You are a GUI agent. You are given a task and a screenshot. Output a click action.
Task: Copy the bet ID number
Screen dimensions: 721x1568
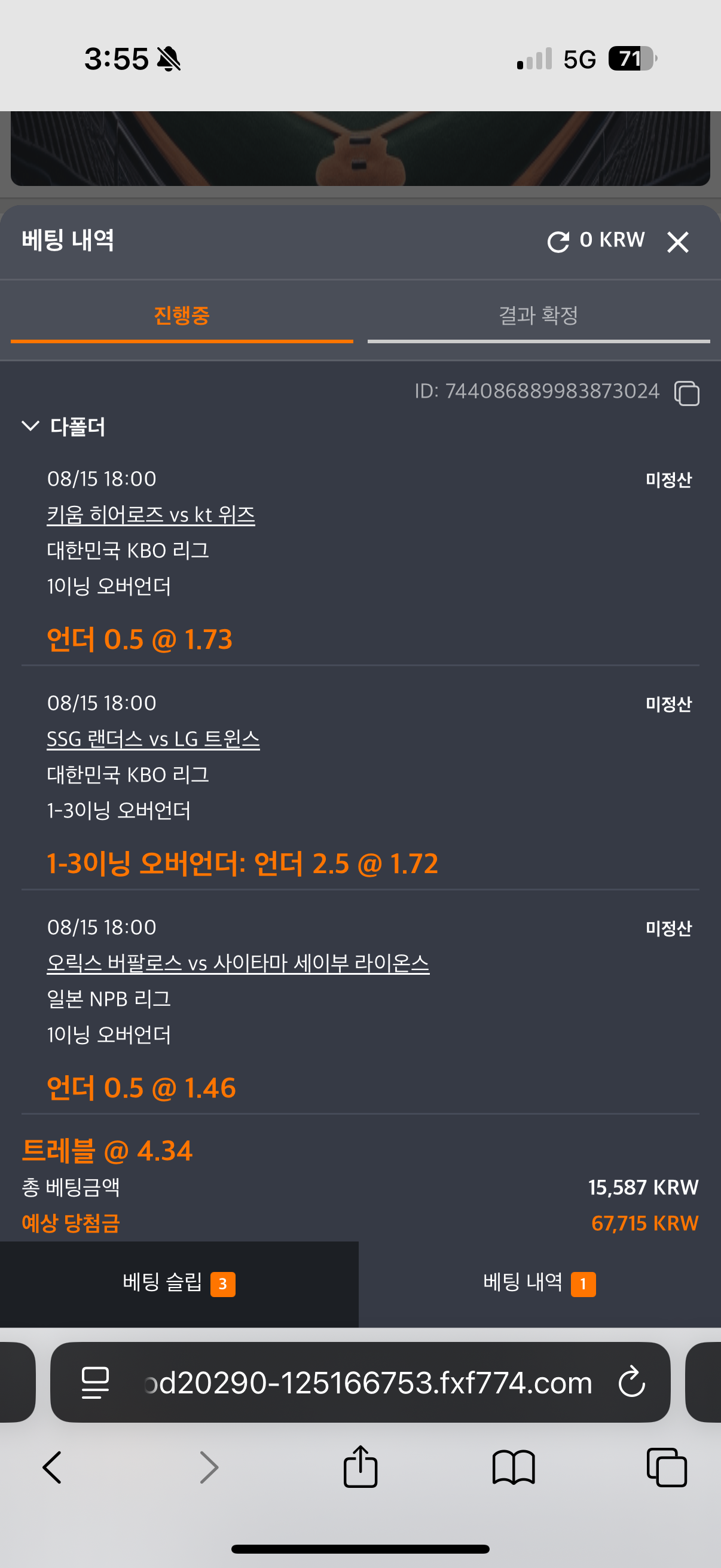pyautogui.click(x=686, y=393)
